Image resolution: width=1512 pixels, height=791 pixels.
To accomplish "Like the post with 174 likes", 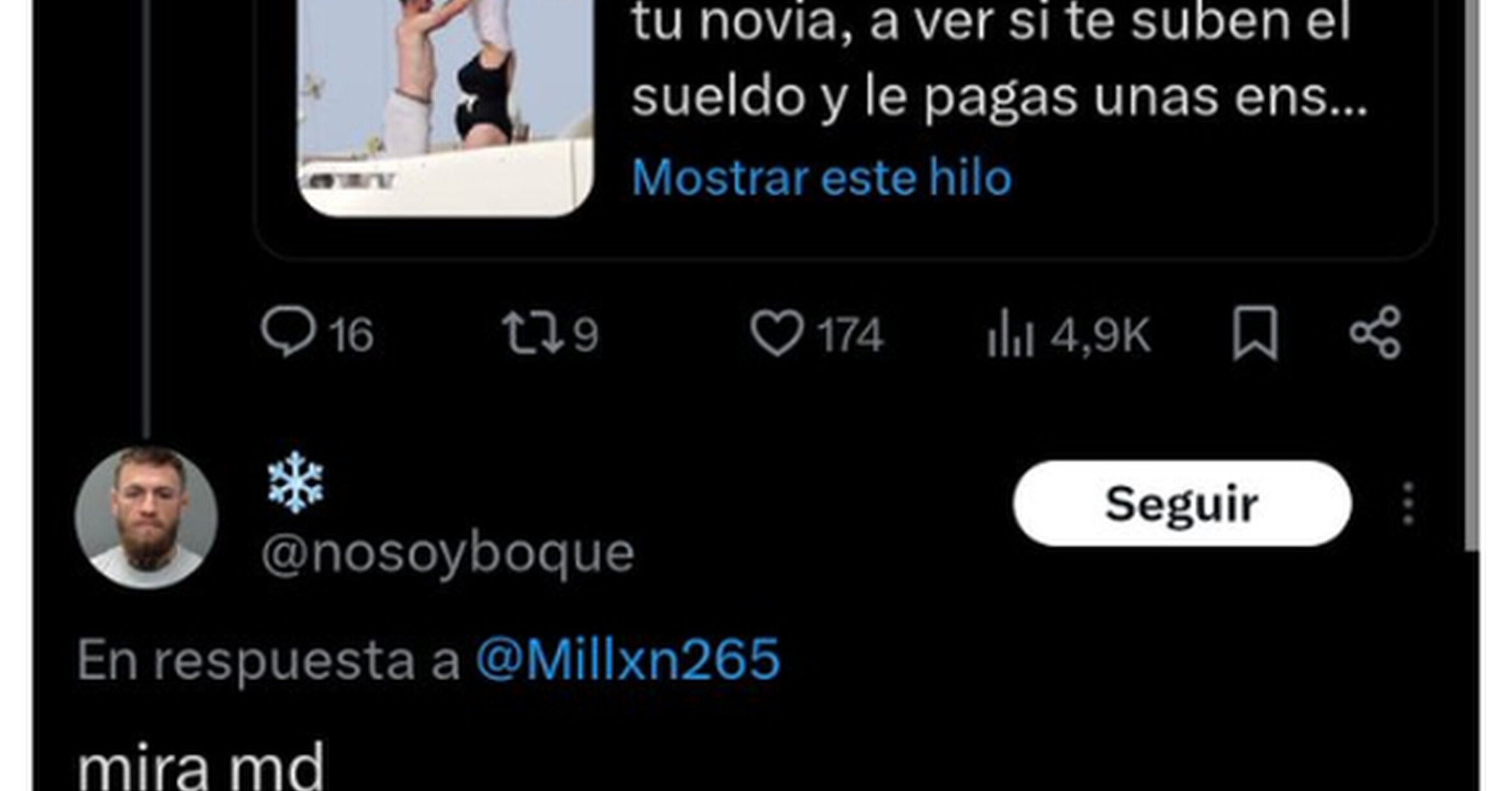I will (x=777, y=333).
